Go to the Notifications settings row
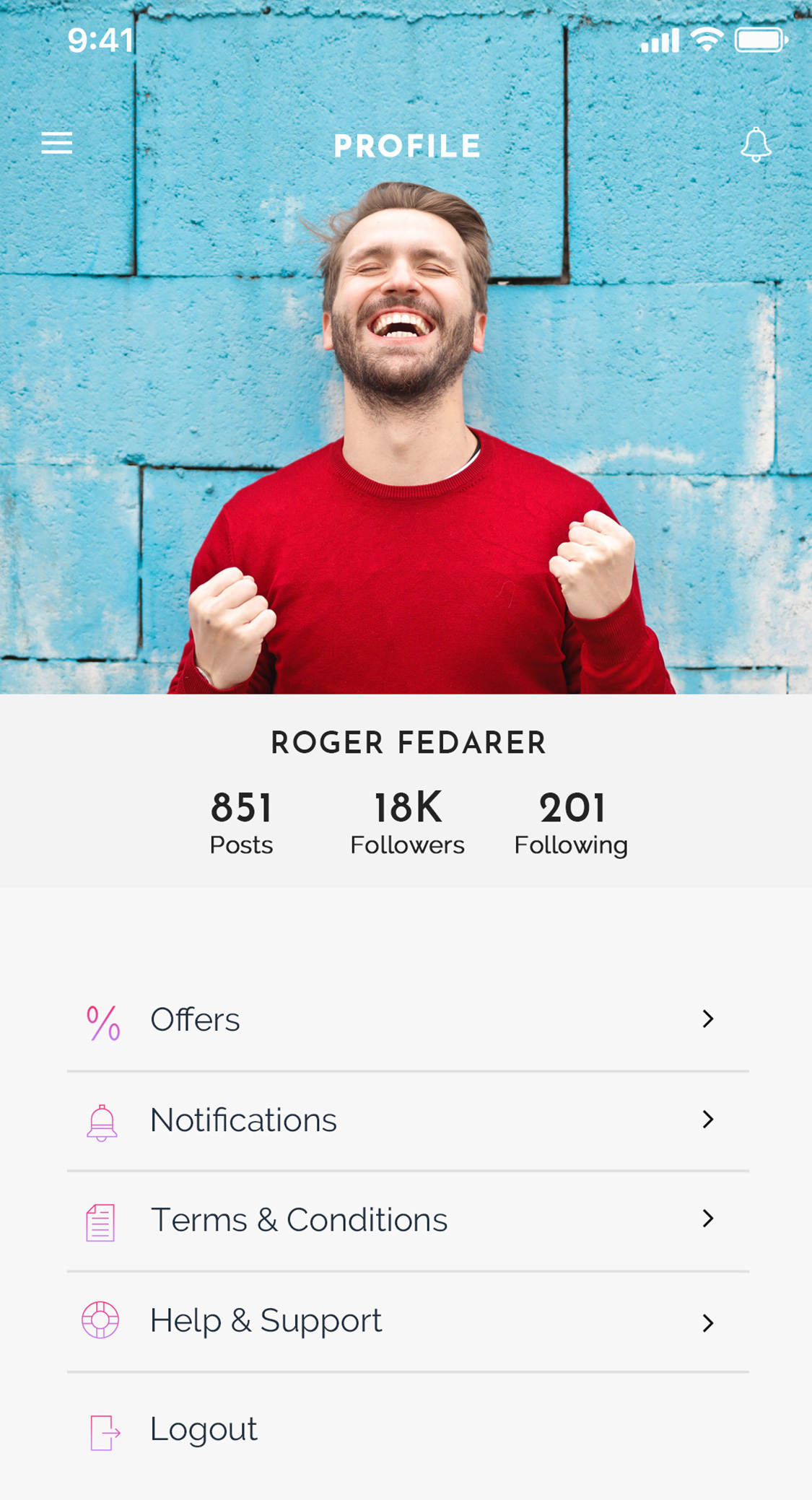The image size is (812, 1500). [x=407, y=1120]
